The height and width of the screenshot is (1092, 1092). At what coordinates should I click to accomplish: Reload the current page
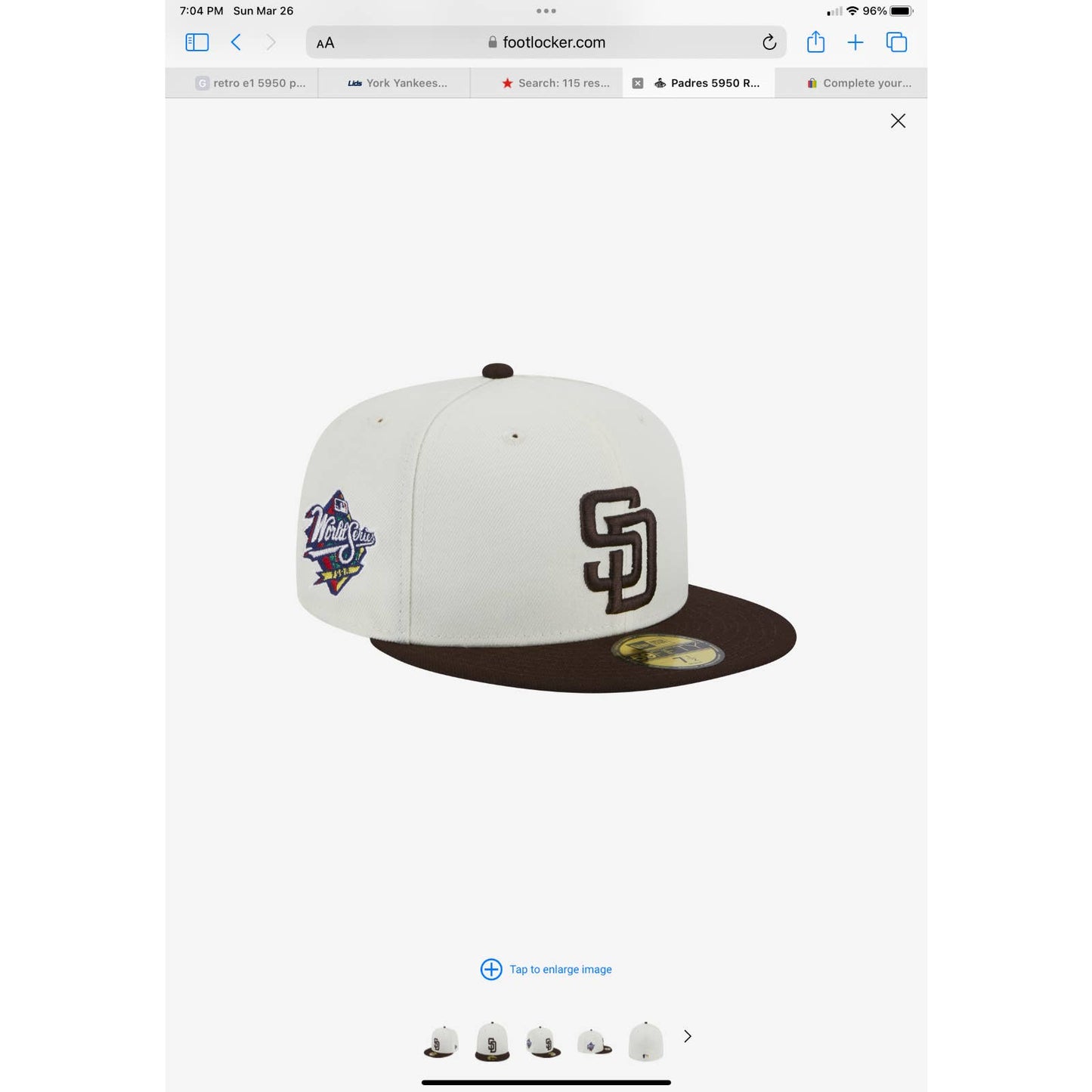click(x=769, y=42)
